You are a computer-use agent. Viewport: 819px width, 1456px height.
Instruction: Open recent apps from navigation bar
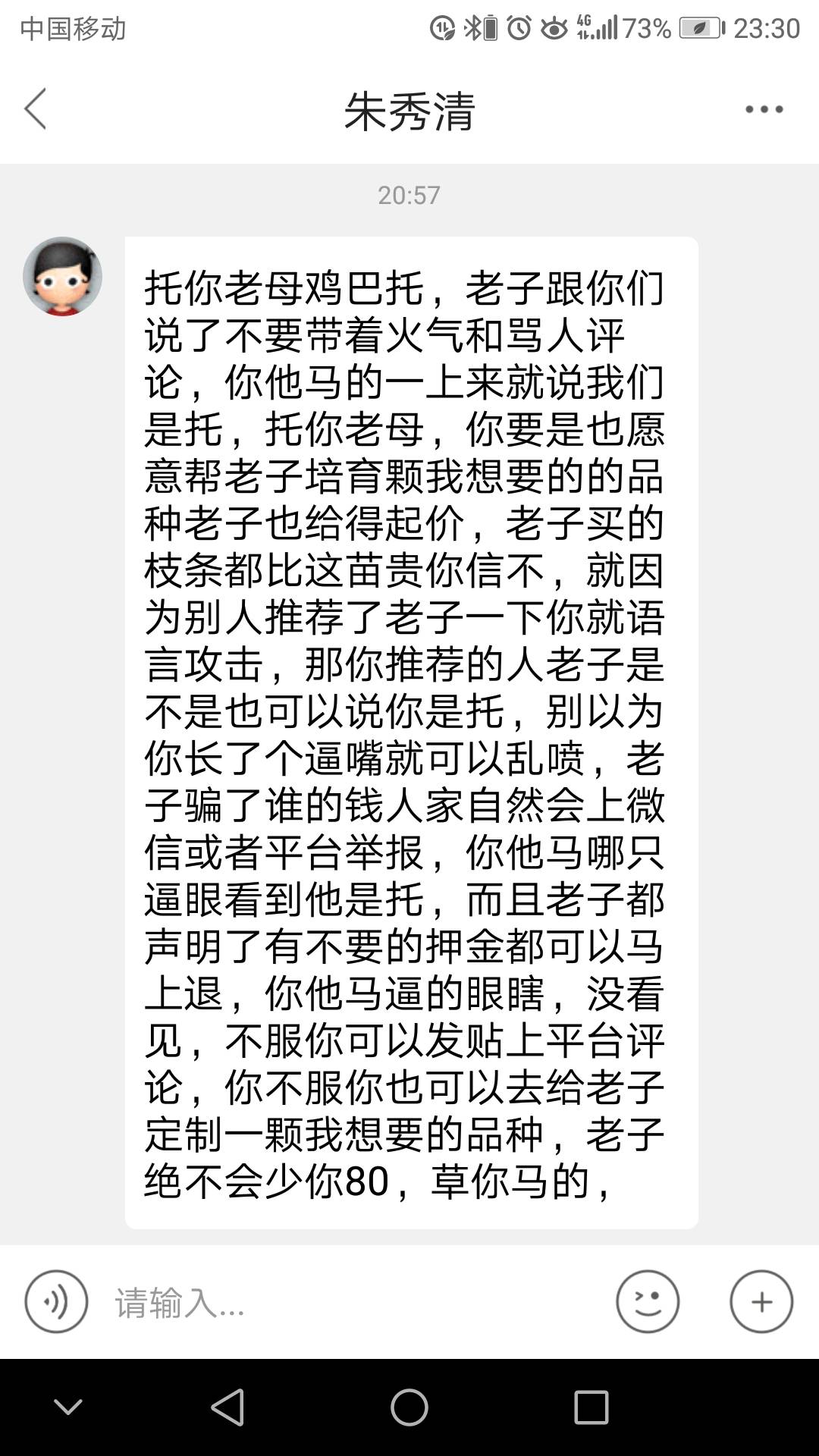[591, 1407]
